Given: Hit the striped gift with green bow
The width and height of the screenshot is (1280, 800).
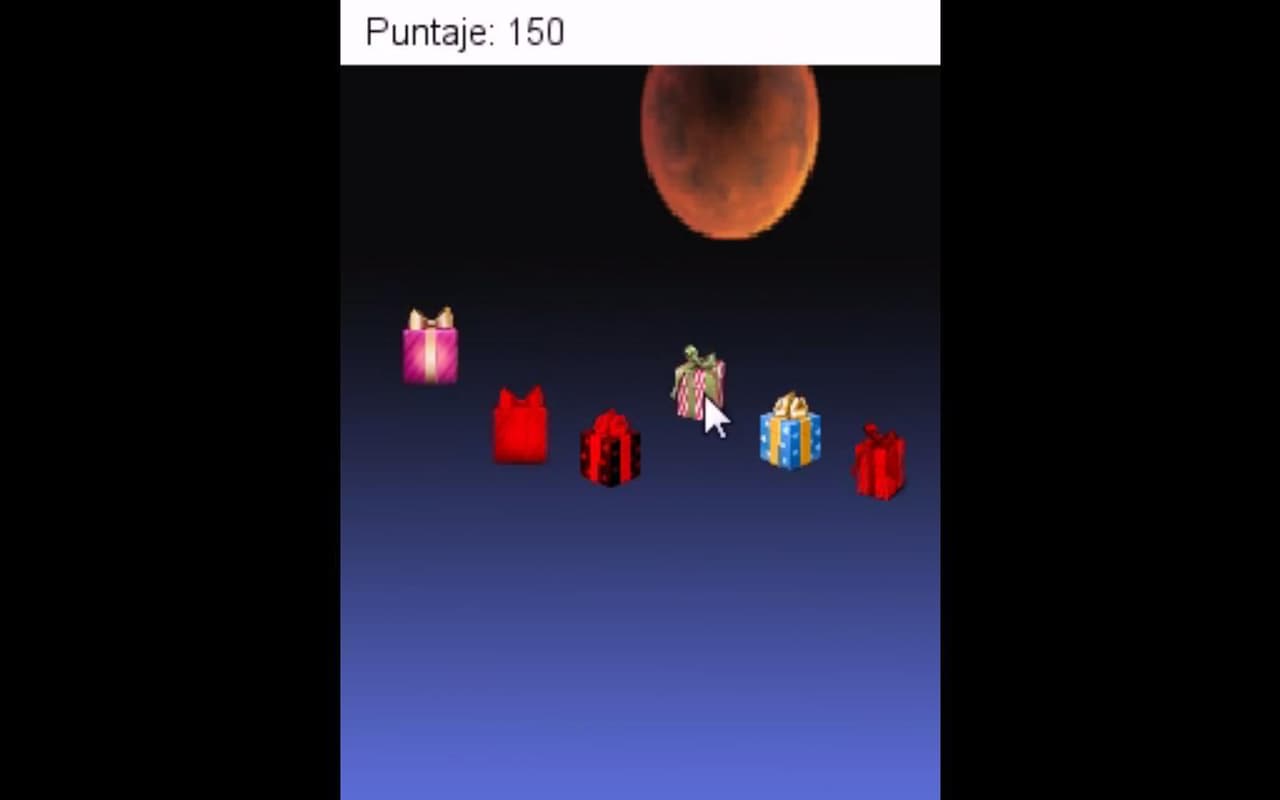Looking at the screenshot, I should click(698, 382).
